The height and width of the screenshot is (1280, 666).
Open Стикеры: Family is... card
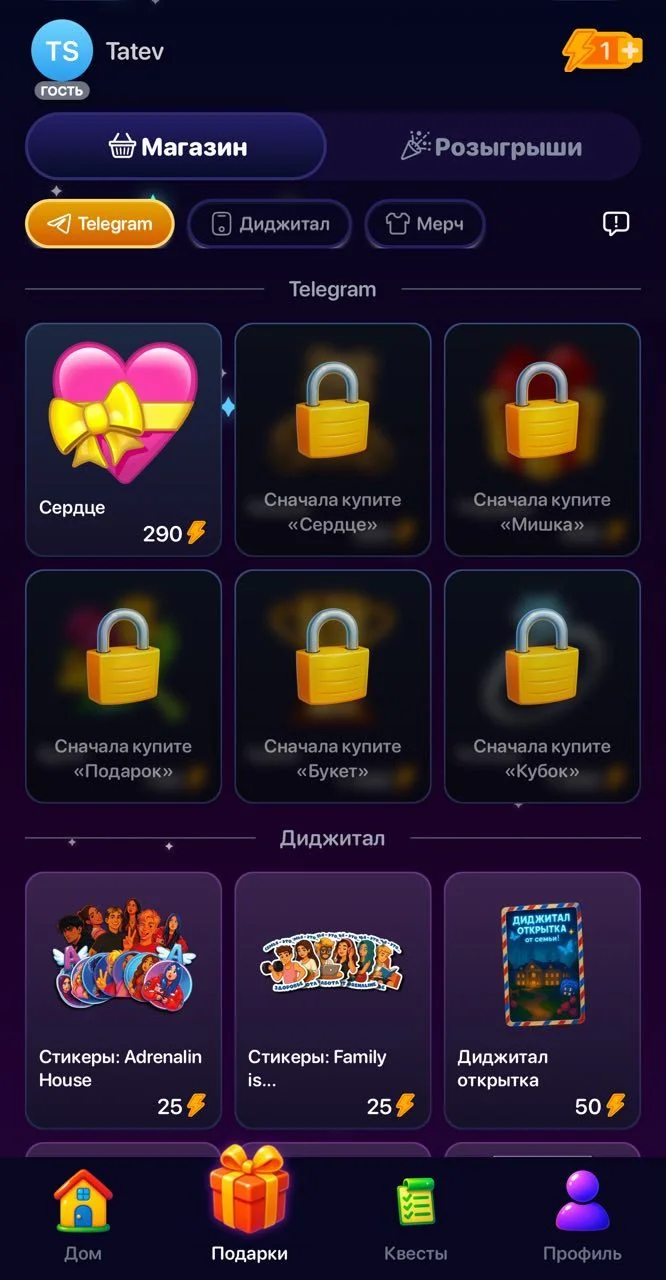tap(333, 1000)
